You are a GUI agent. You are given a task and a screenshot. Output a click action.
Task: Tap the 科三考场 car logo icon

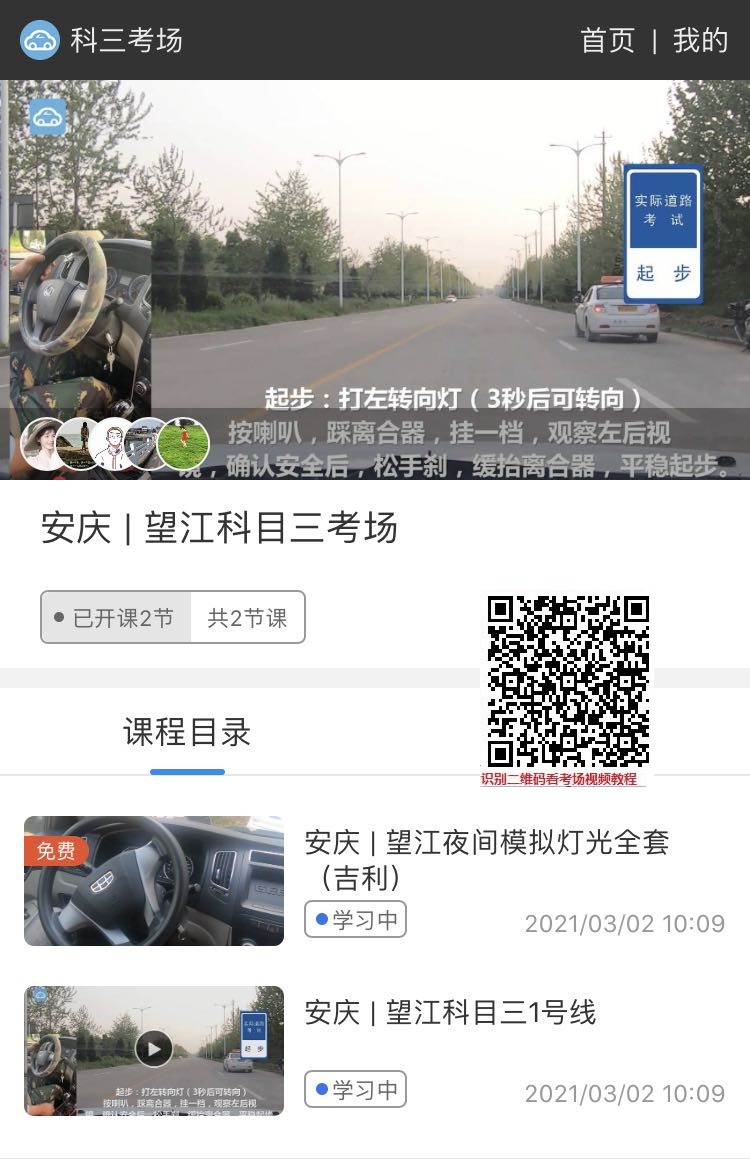coord(40,40)
